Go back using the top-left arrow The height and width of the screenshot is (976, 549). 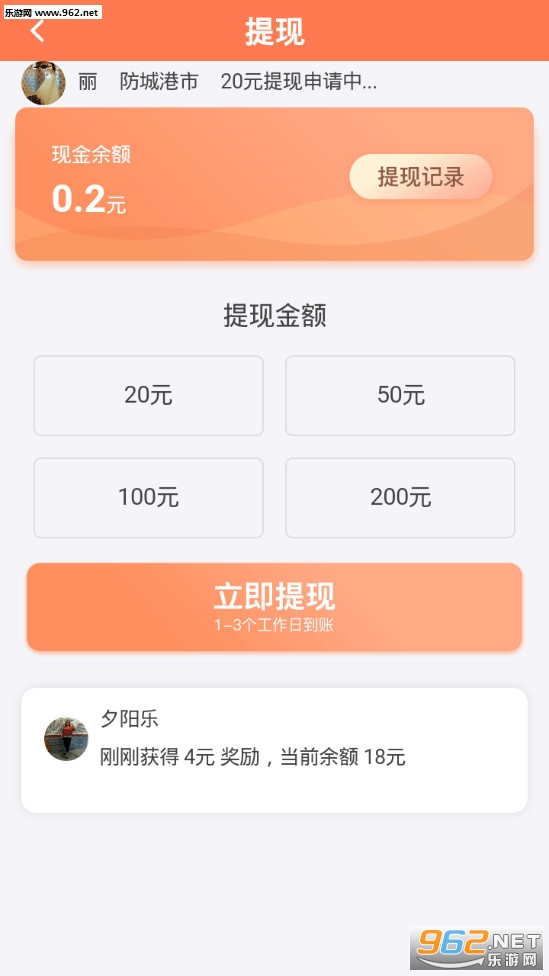tap(37, 30)
